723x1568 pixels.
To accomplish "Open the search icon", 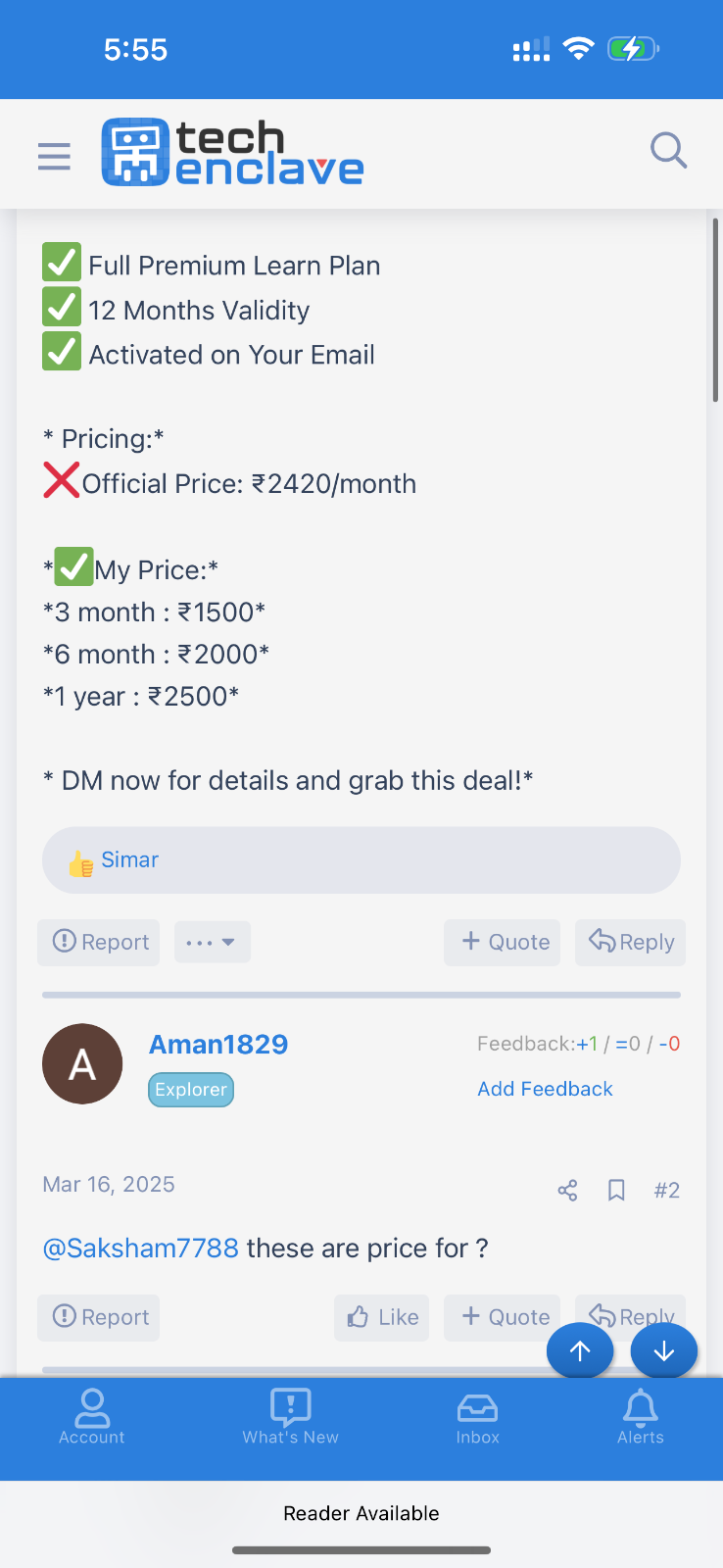I will 668,151.
